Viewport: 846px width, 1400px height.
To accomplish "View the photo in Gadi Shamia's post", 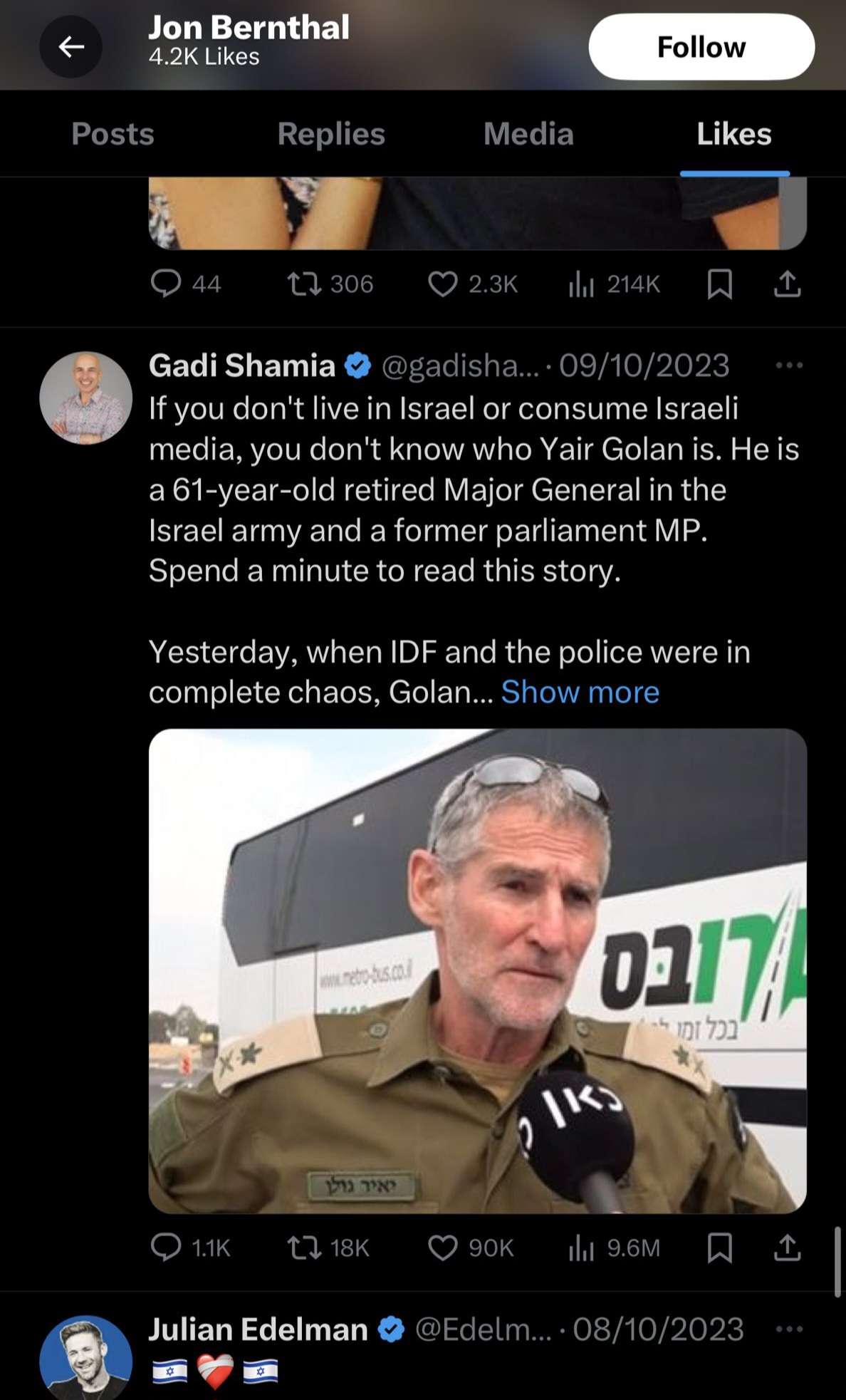I will point(477,970).
